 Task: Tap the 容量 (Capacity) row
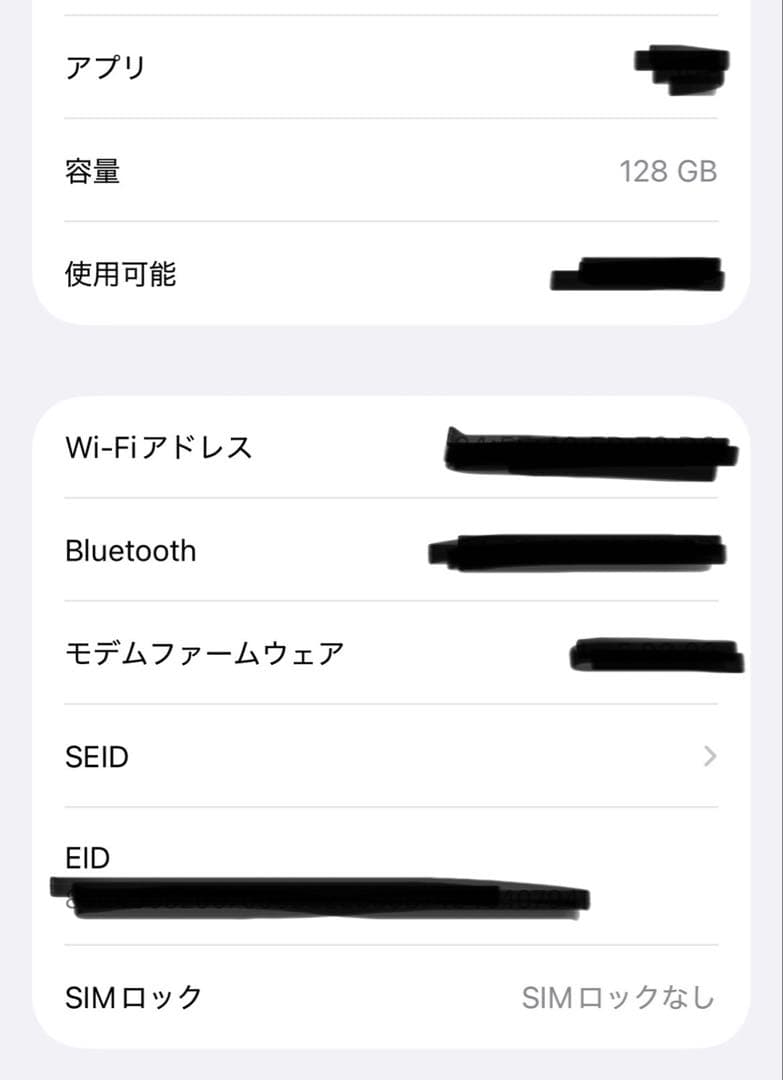(x=390, y=171)
